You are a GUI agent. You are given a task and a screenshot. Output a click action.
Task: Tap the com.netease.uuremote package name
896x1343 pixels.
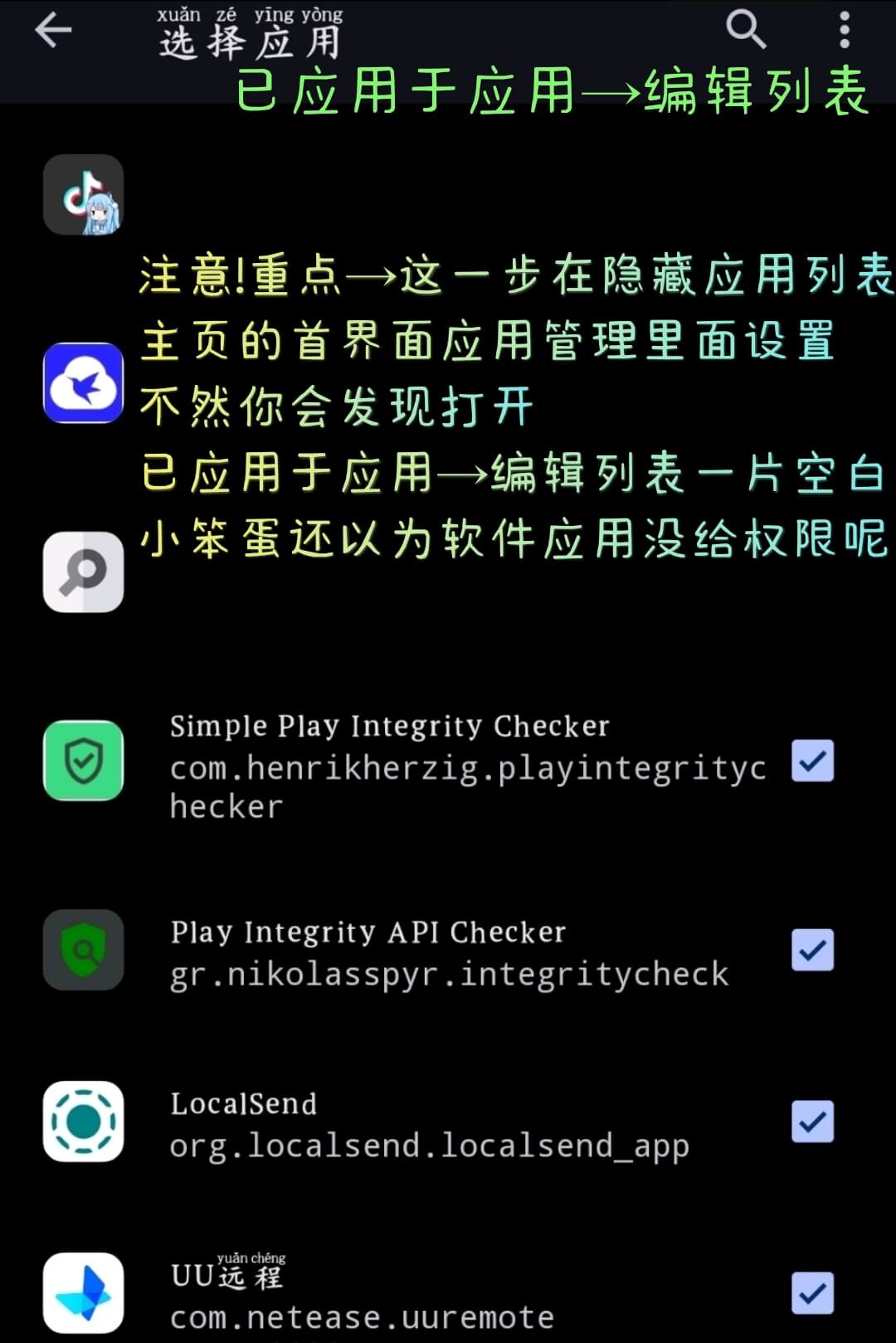[x=360, y=1317]
